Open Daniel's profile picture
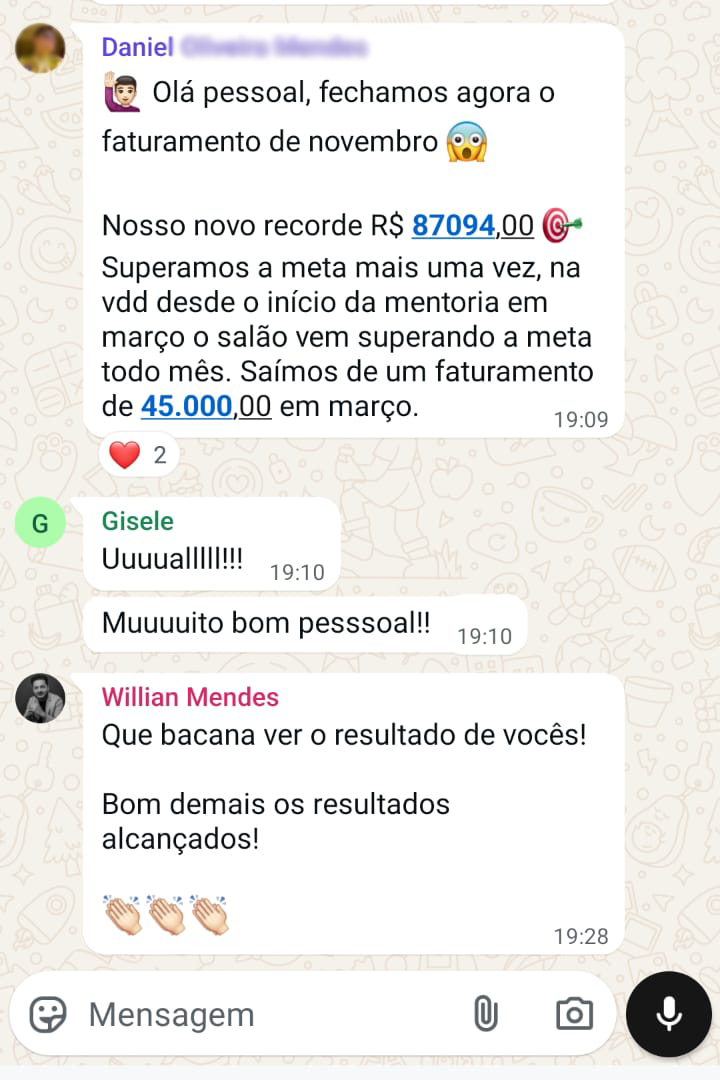The image size is (720, 1080). pyautogui.click(x=40, y=48)
